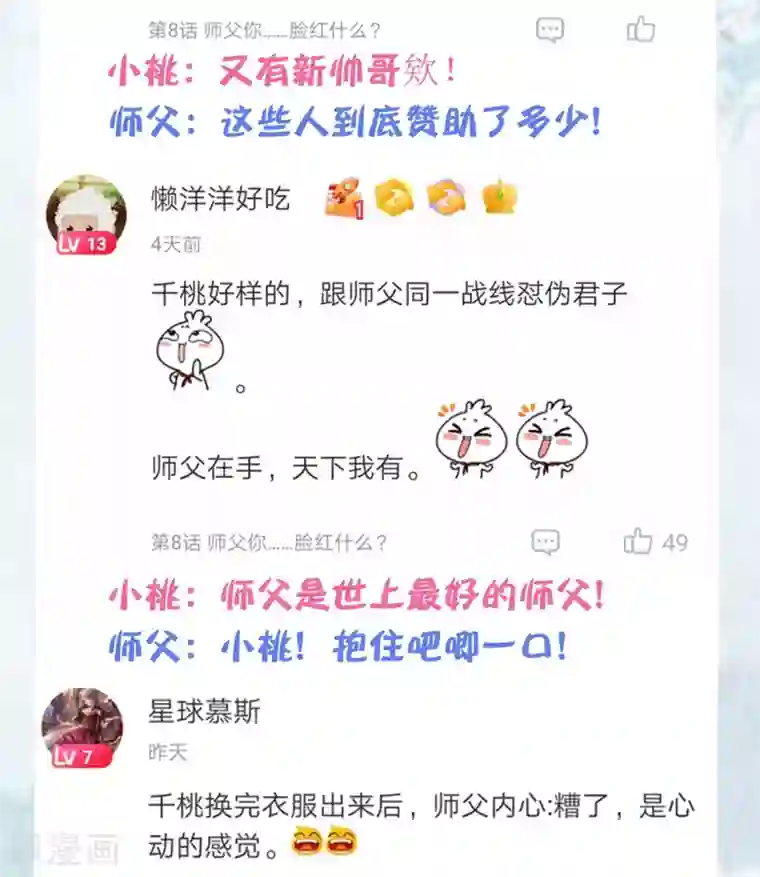Tap the winking rabbit sticker in the comment

188,345
